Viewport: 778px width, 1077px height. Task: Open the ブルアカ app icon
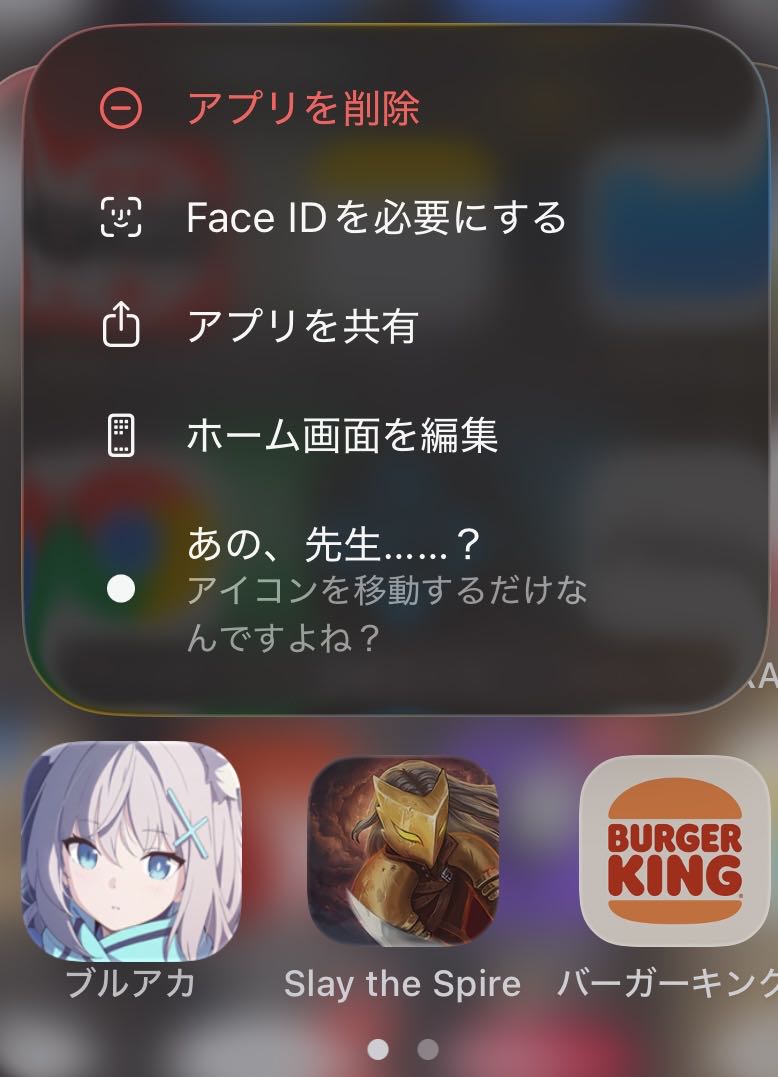(x=130, y=849)
